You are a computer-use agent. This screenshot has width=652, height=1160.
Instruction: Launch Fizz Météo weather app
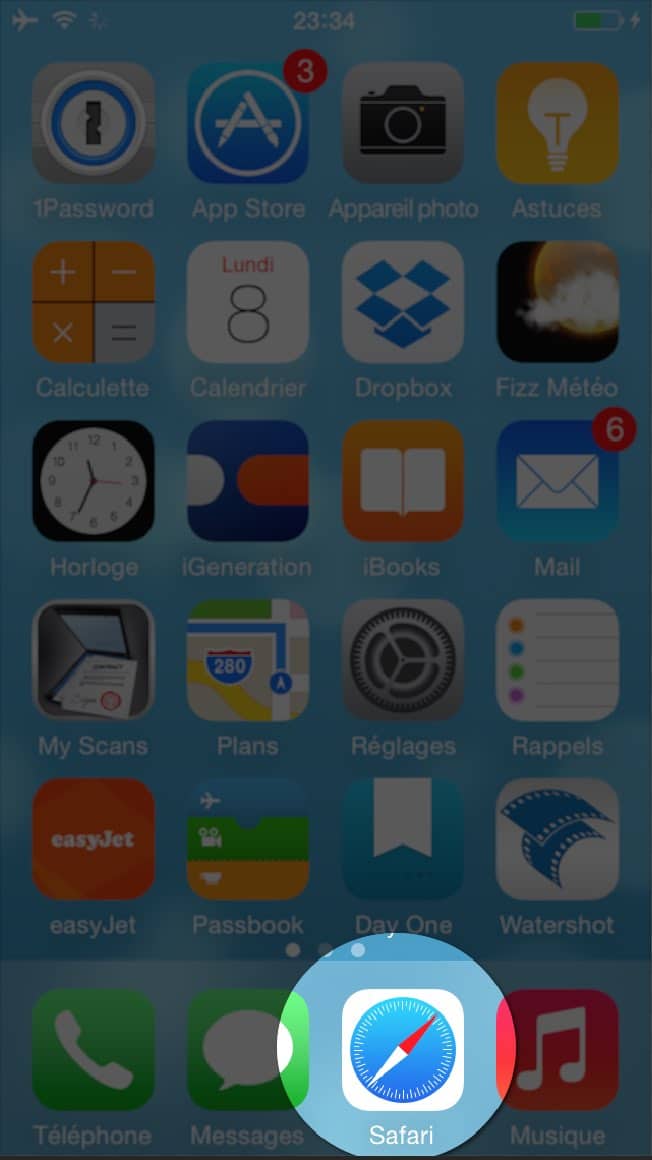(557, 302)
